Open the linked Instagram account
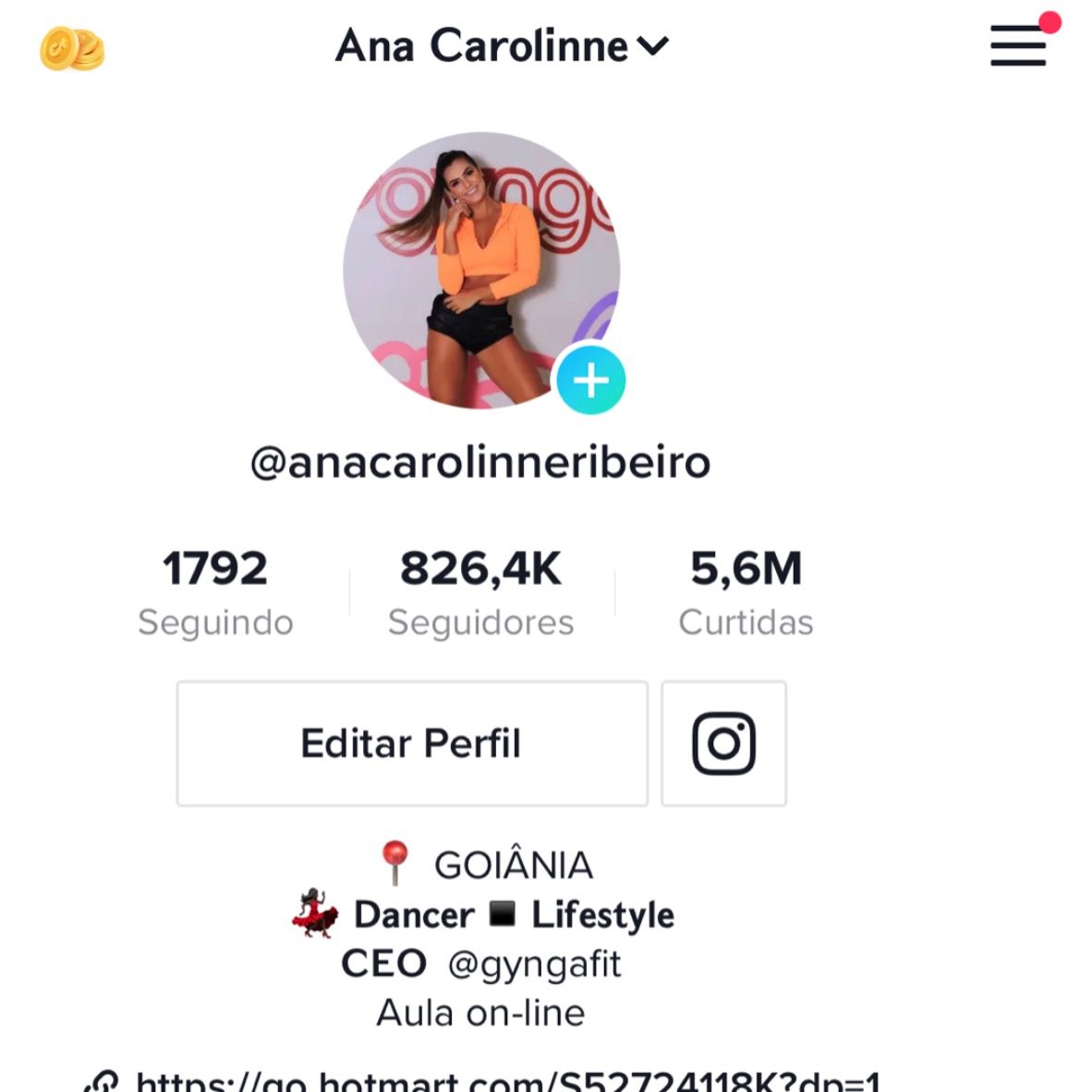 [x=723, y=744]
